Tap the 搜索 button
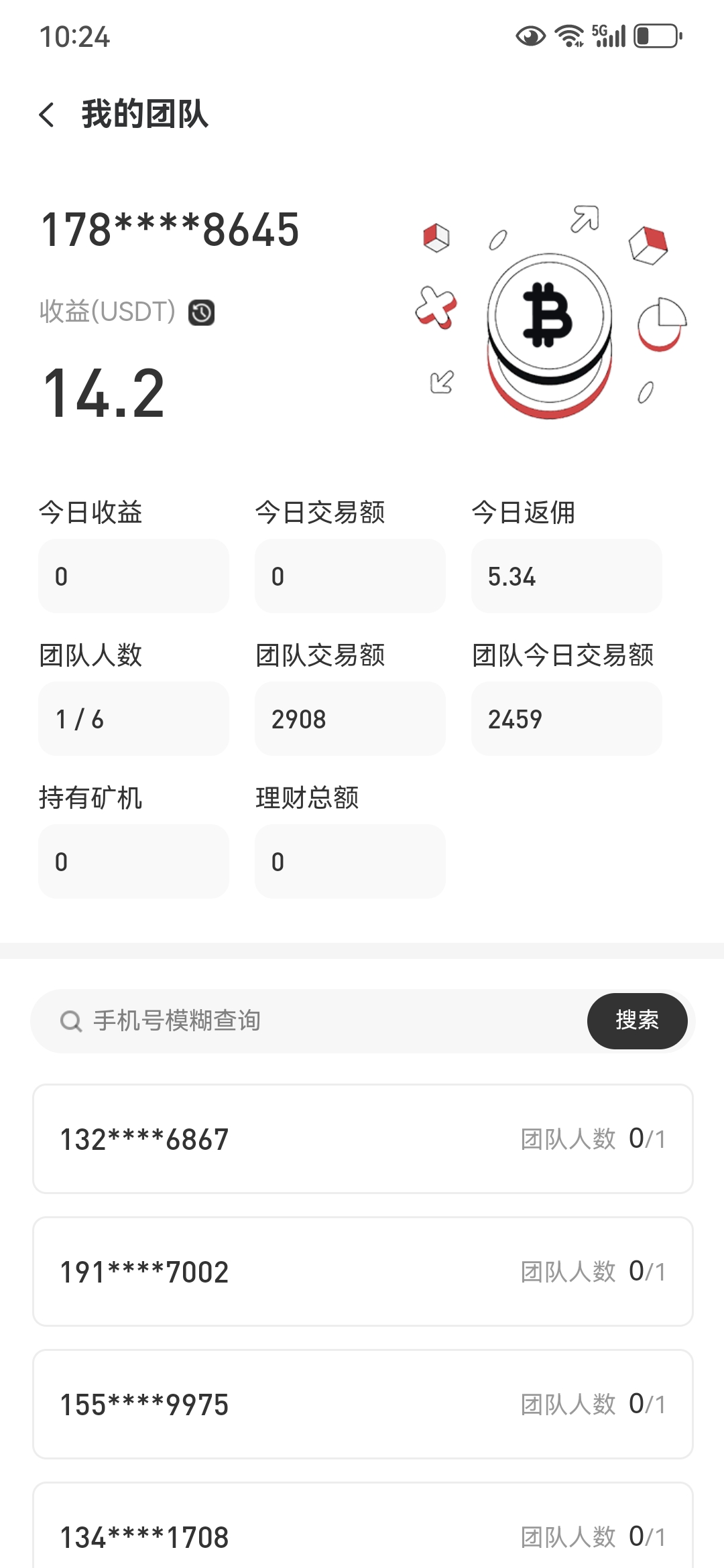Screen dimensions: 724x1568 (x=637, y=1021)
